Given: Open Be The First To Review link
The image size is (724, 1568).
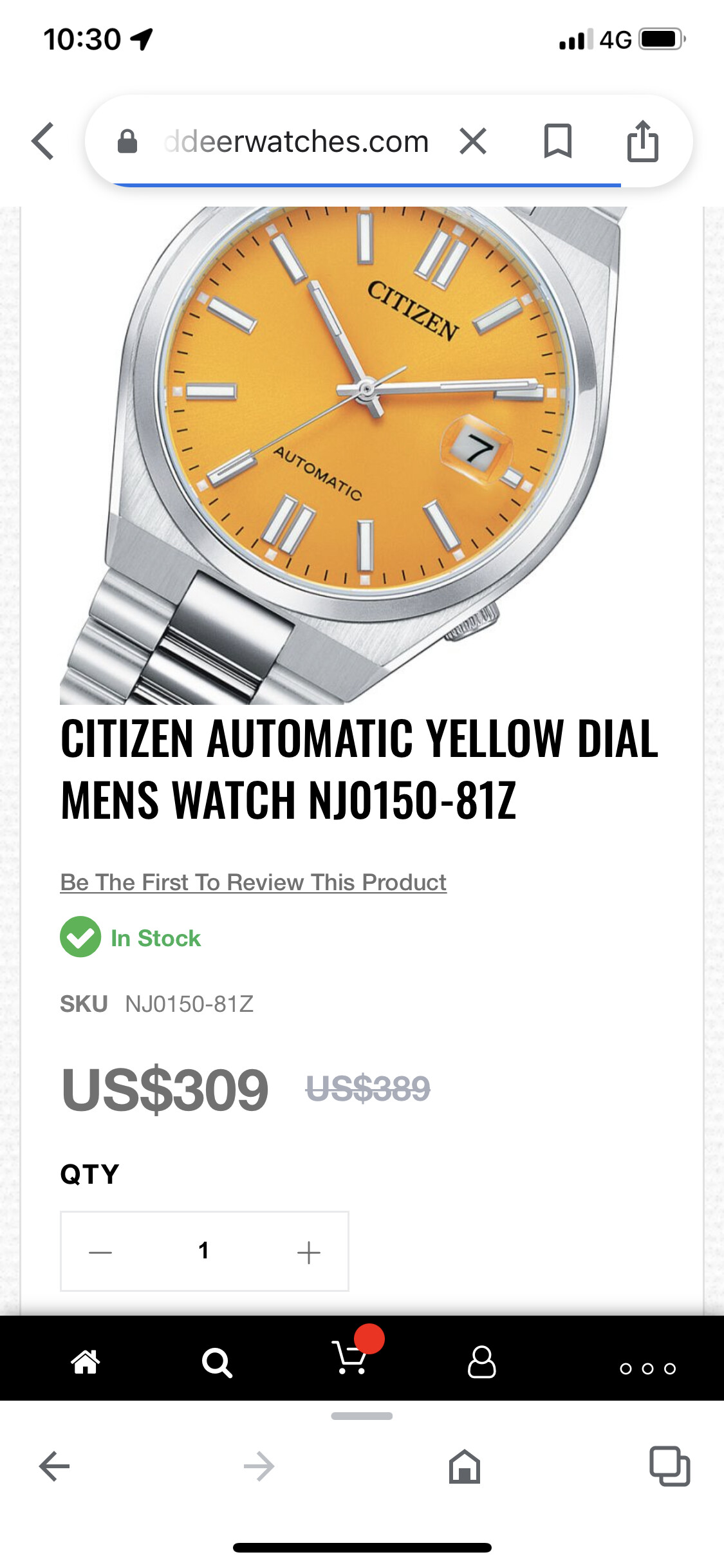Looking at the screenshot, I should pyautogui.click(x=253, y=882).
